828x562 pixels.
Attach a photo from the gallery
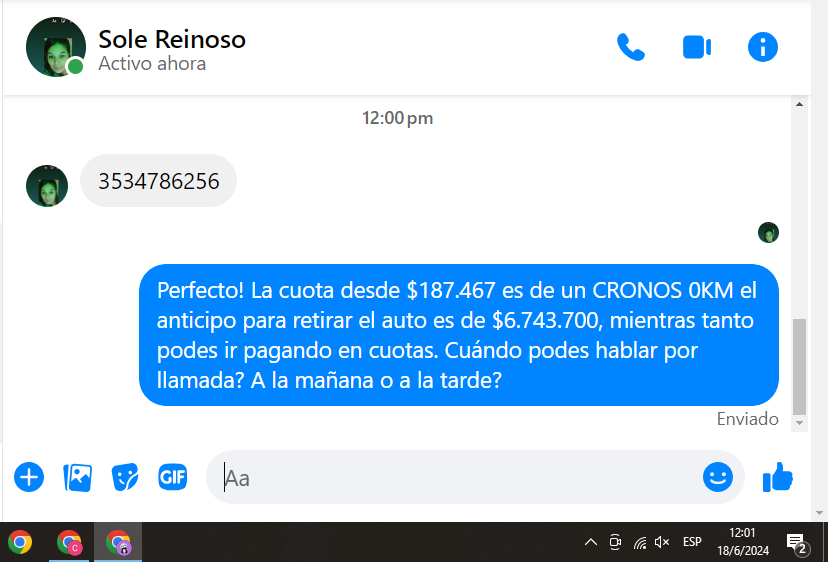[x=77, y=477]
